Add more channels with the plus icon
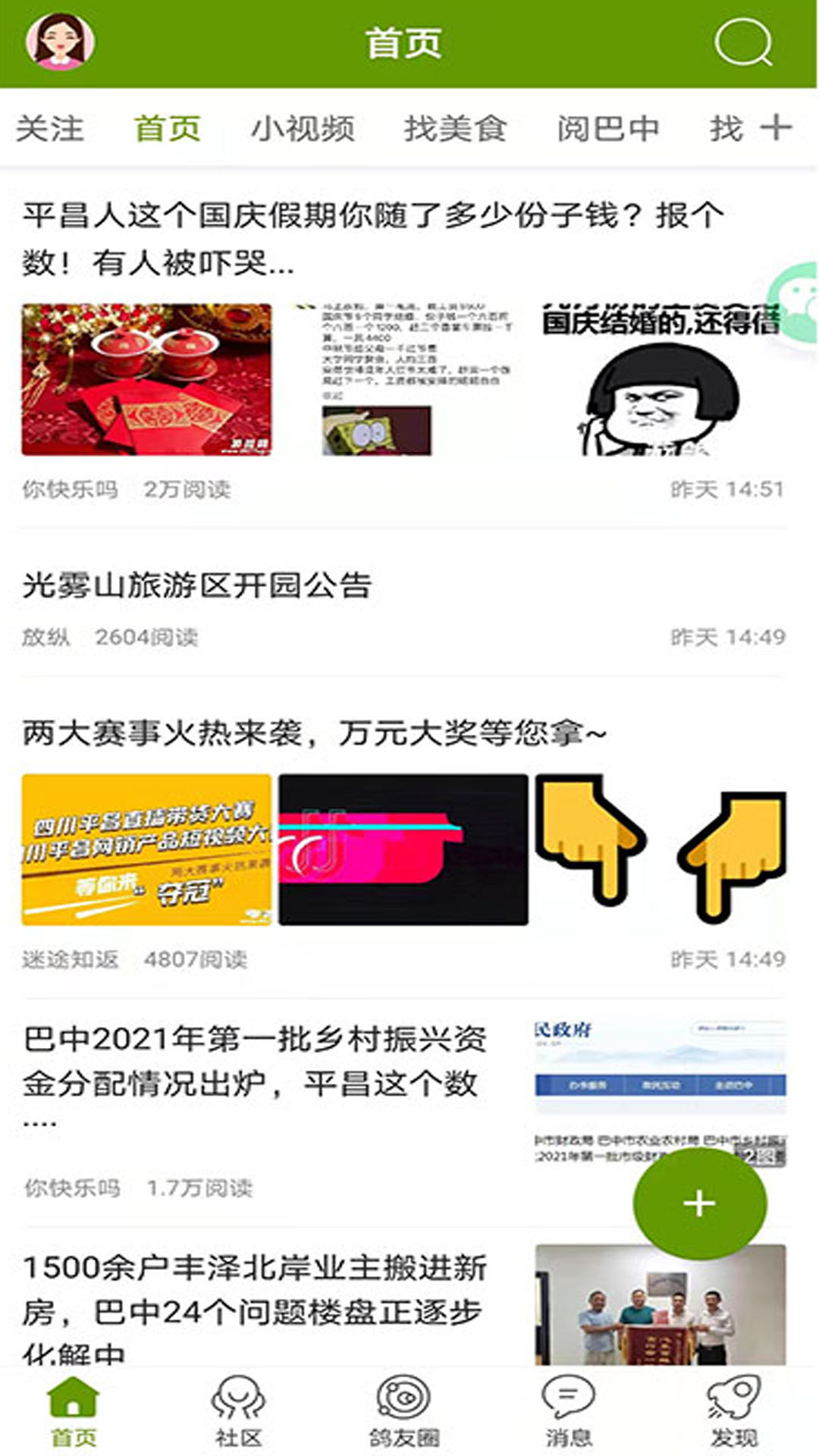819x1456 pixels. (776, 127)
